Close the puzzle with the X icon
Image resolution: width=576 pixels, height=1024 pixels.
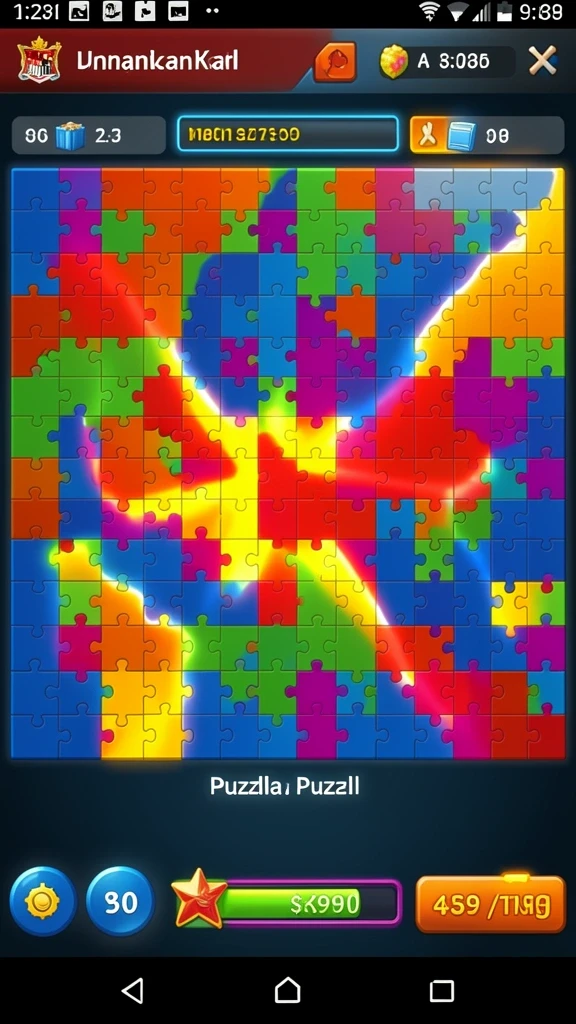(543, 61)
